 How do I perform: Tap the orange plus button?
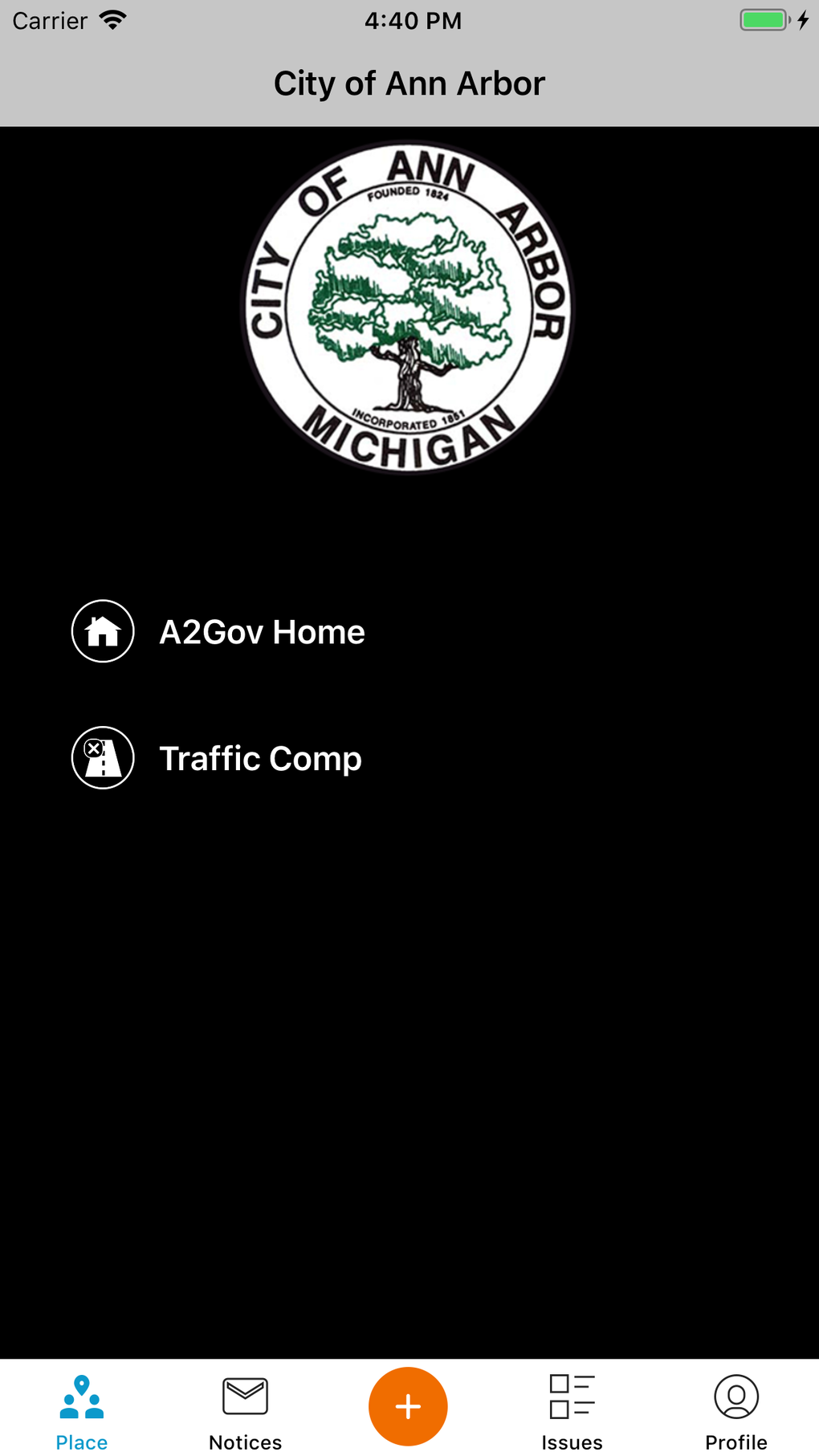[408, 1406]
